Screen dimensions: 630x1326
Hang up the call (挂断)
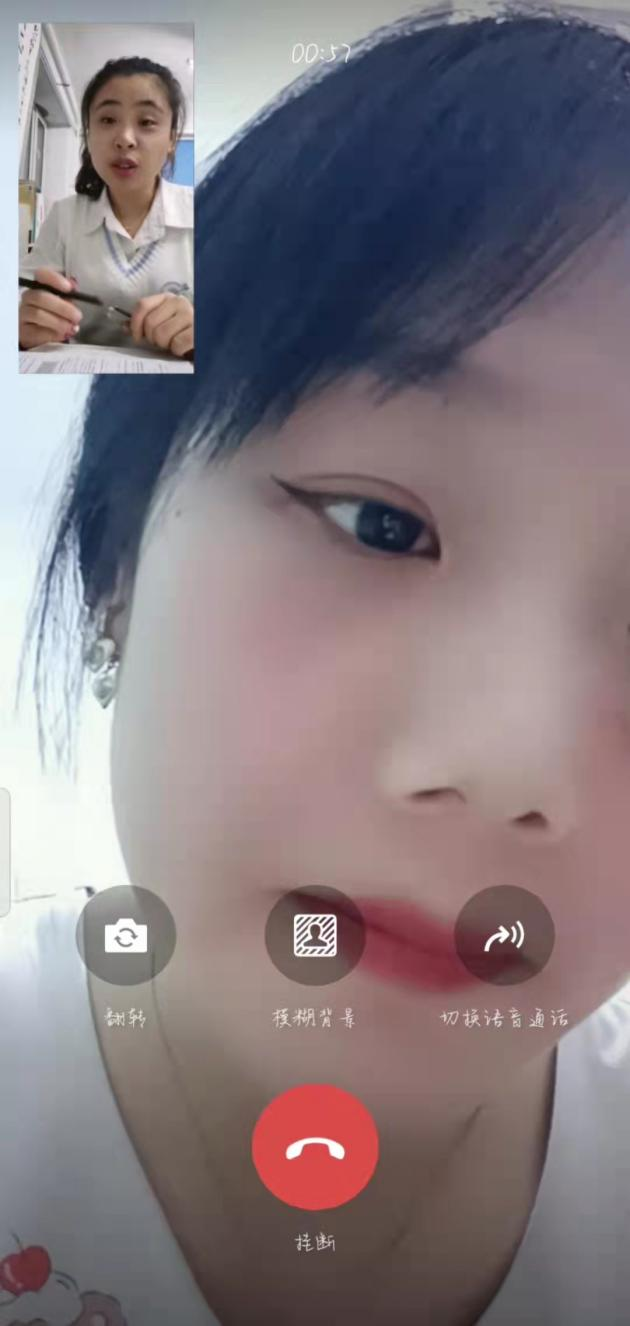tap(315, 1147)
